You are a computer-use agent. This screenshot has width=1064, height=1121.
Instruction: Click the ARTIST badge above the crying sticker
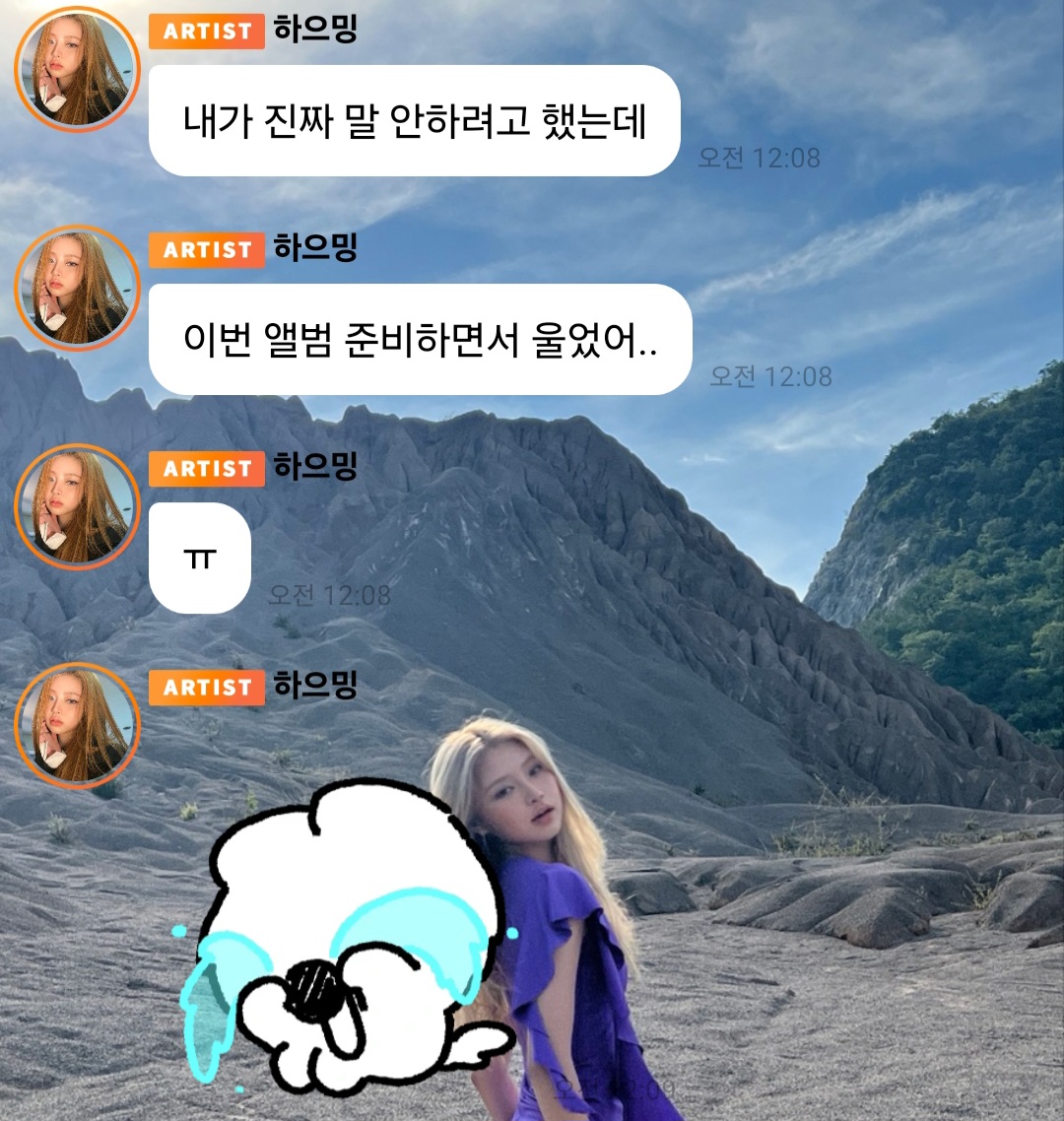click(x=204, y=687)
